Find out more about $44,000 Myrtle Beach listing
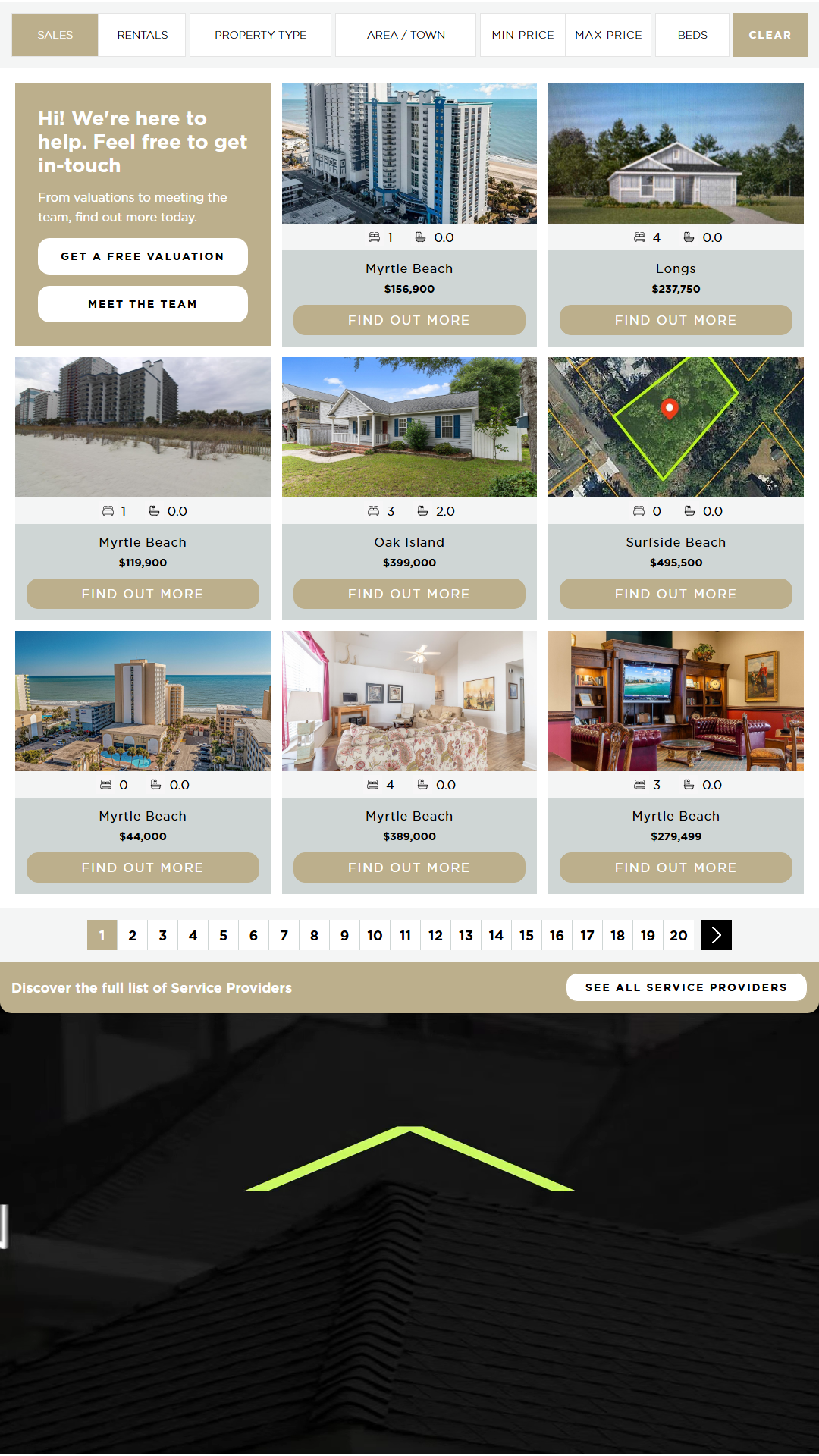Viewport: 819px width, 1456px height. [x=143, y=868]
